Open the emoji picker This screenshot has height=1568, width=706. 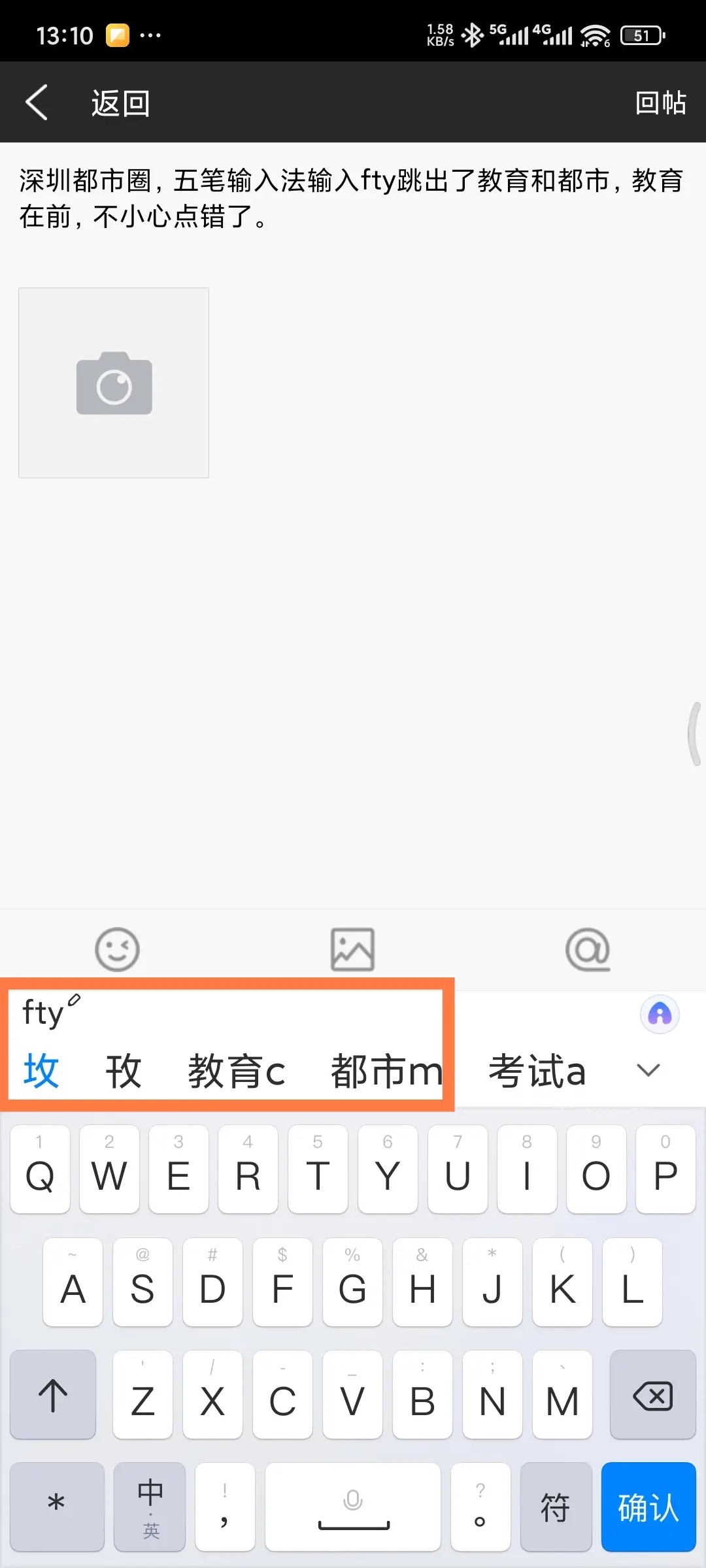click(x=118, y=949)
